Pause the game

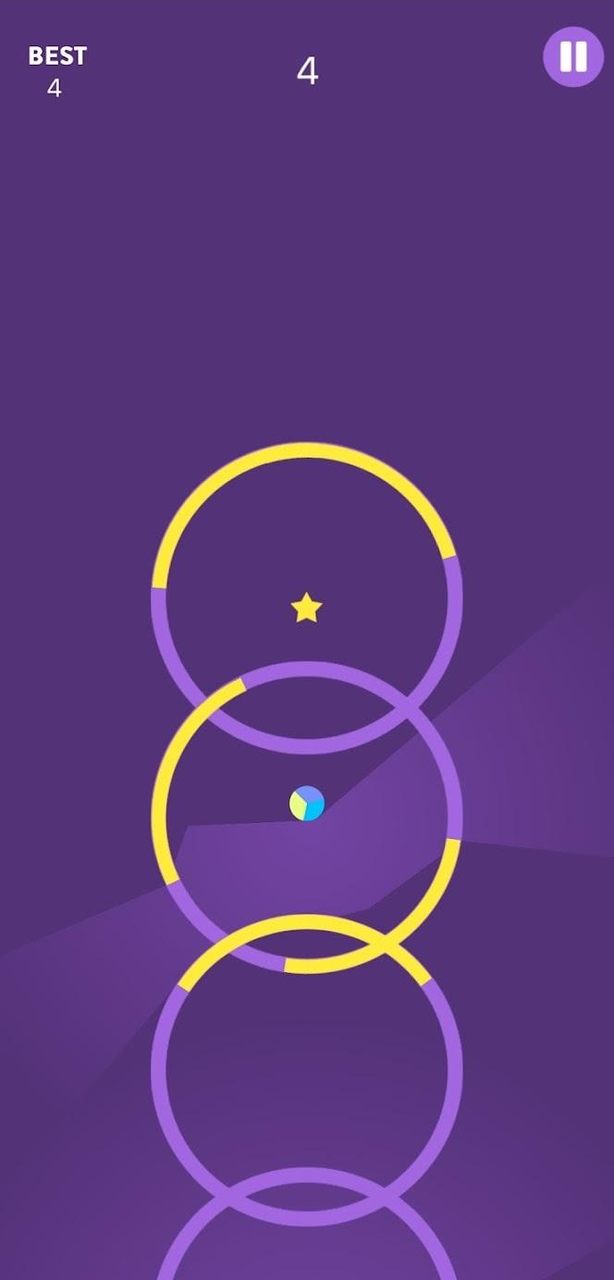pyautogui.click(x=573, y=57)
